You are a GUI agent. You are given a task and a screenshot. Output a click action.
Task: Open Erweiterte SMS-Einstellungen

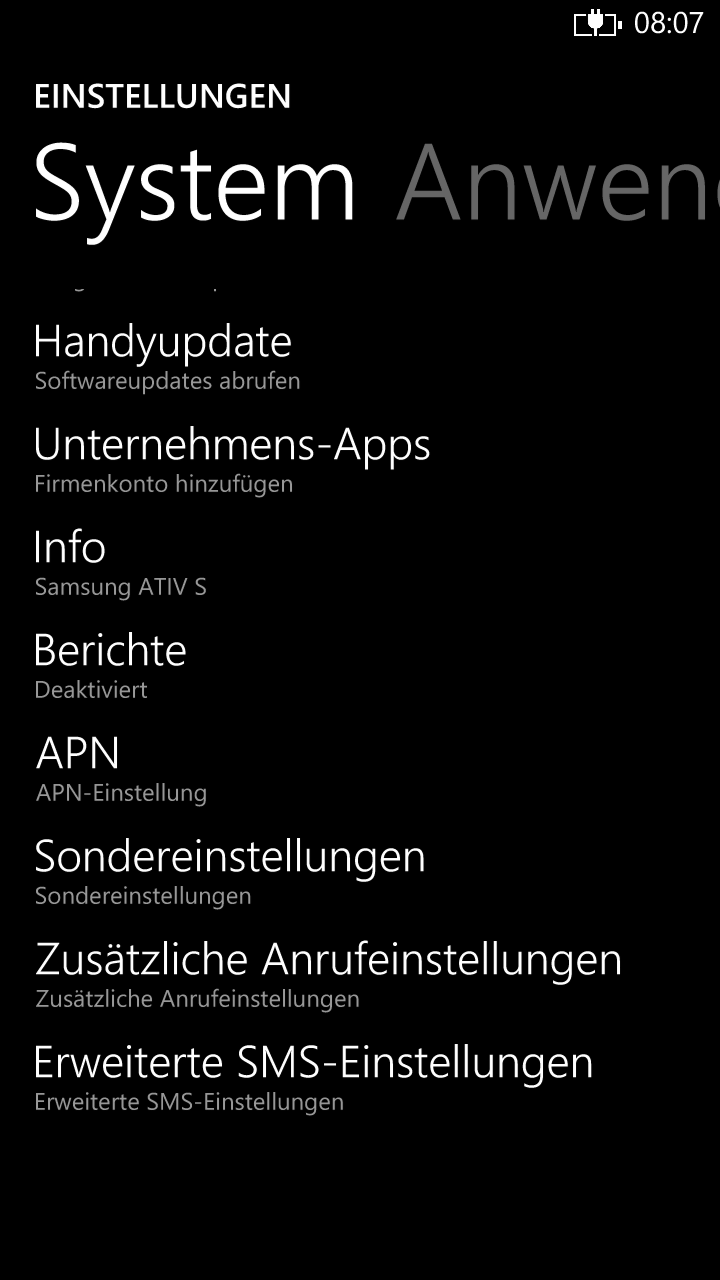point(360,1078)
